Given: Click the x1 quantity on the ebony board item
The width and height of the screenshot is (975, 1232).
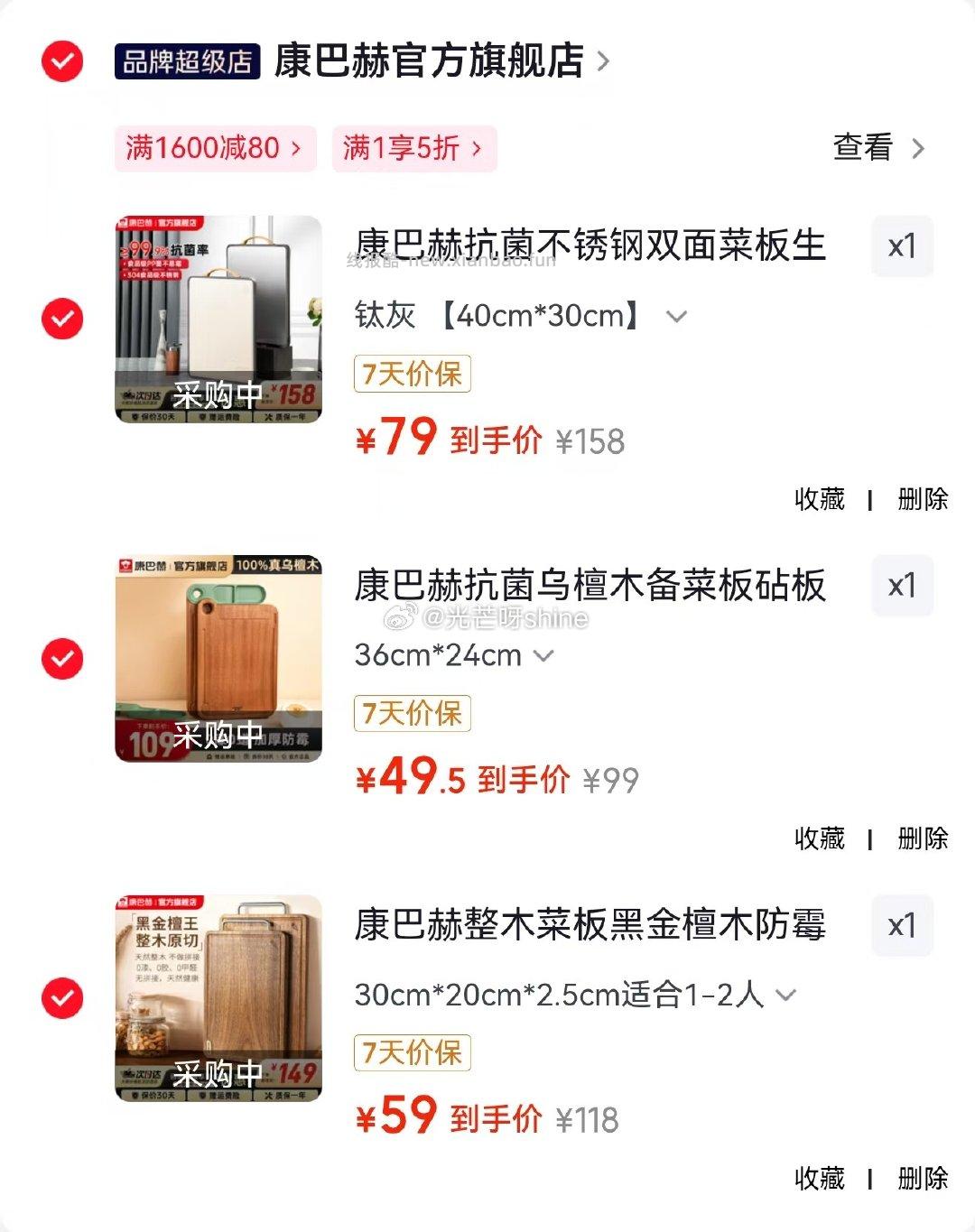Looking at the screenshot, I should click(902, 586).
